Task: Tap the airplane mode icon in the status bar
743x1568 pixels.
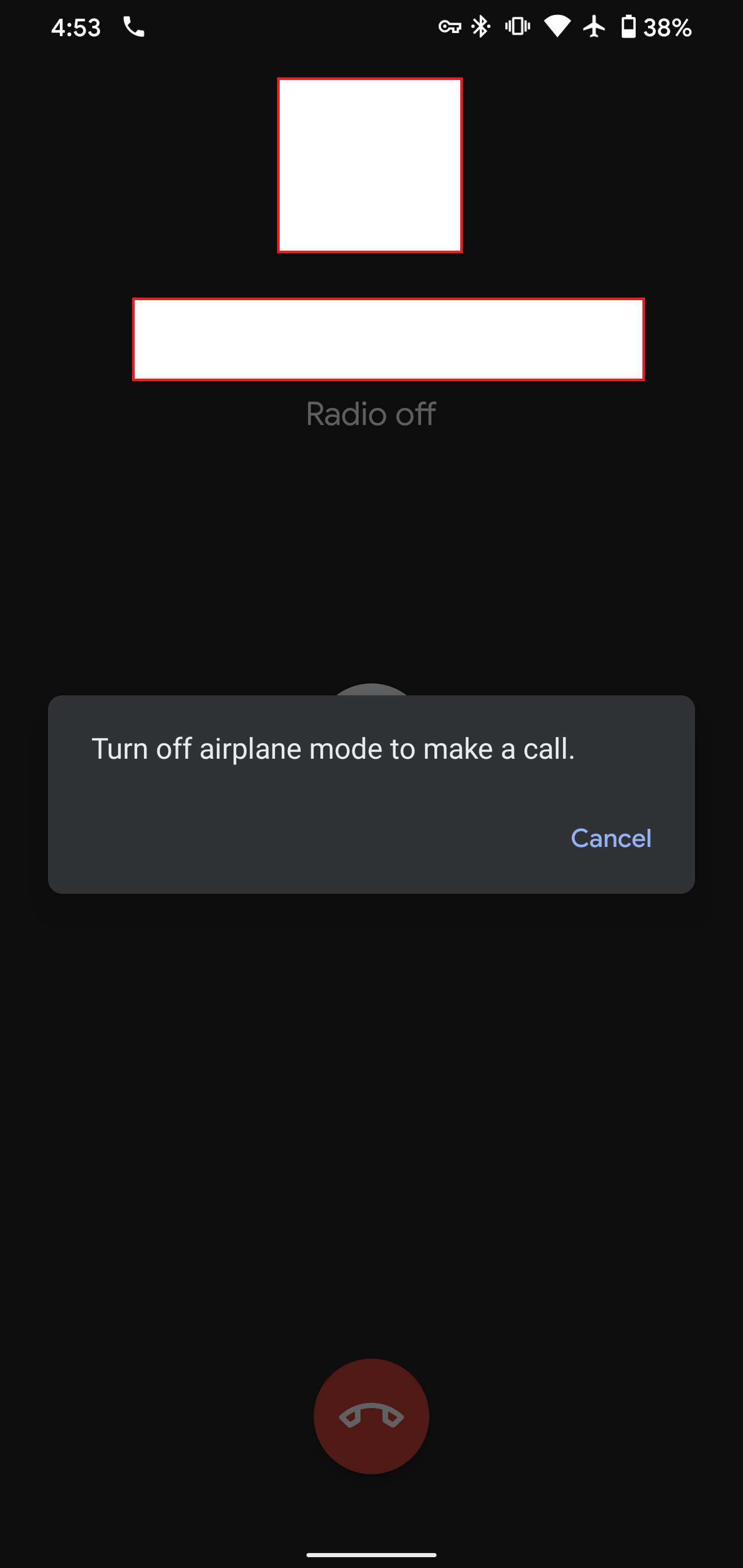Action: click(x=593, y=27)
